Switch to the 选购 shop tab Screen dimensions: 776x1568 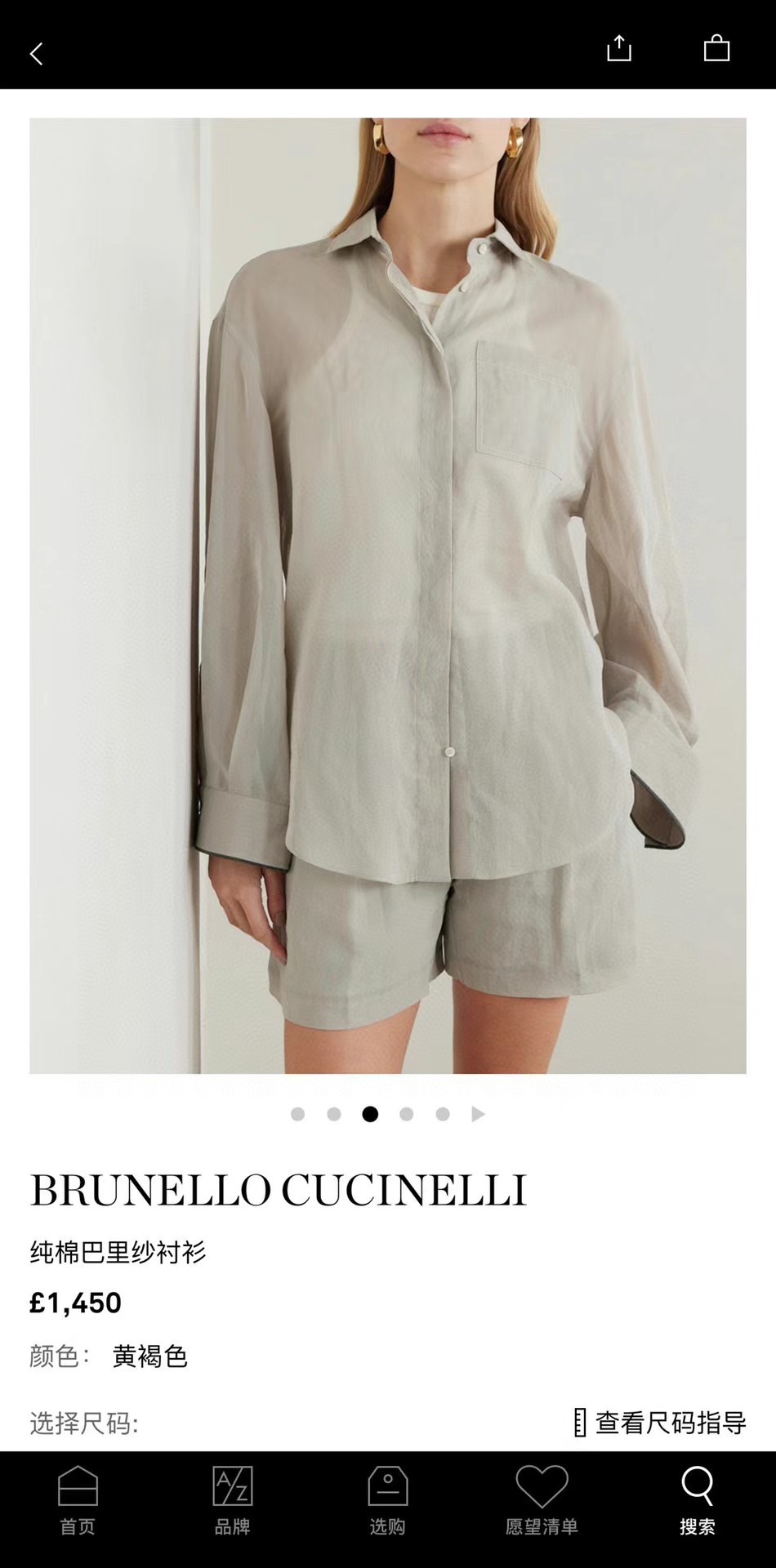click(x=388, y=1501)
